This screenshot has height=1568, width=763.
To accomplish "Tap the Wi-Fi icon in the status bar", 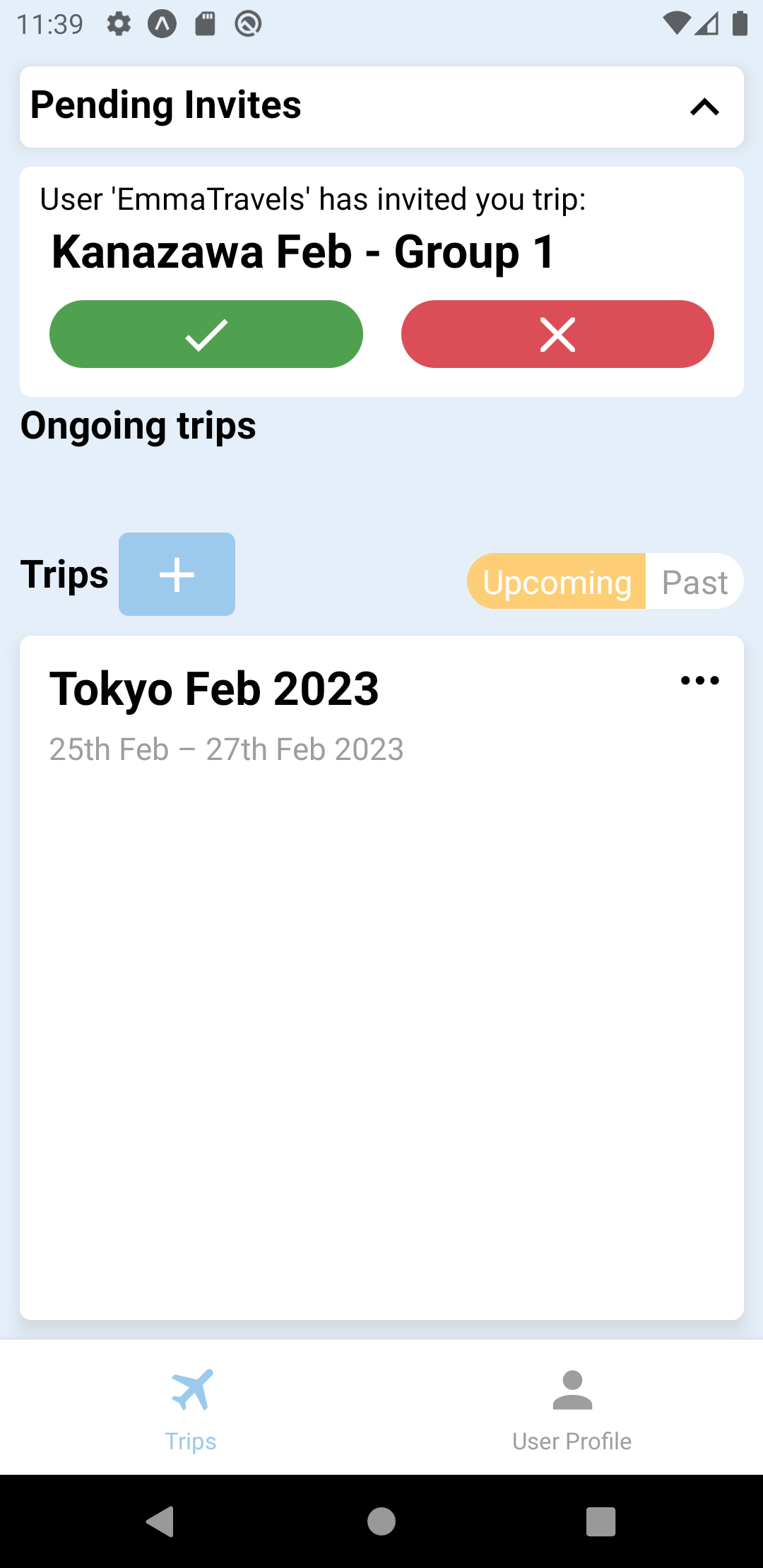I will click(676, 23).
